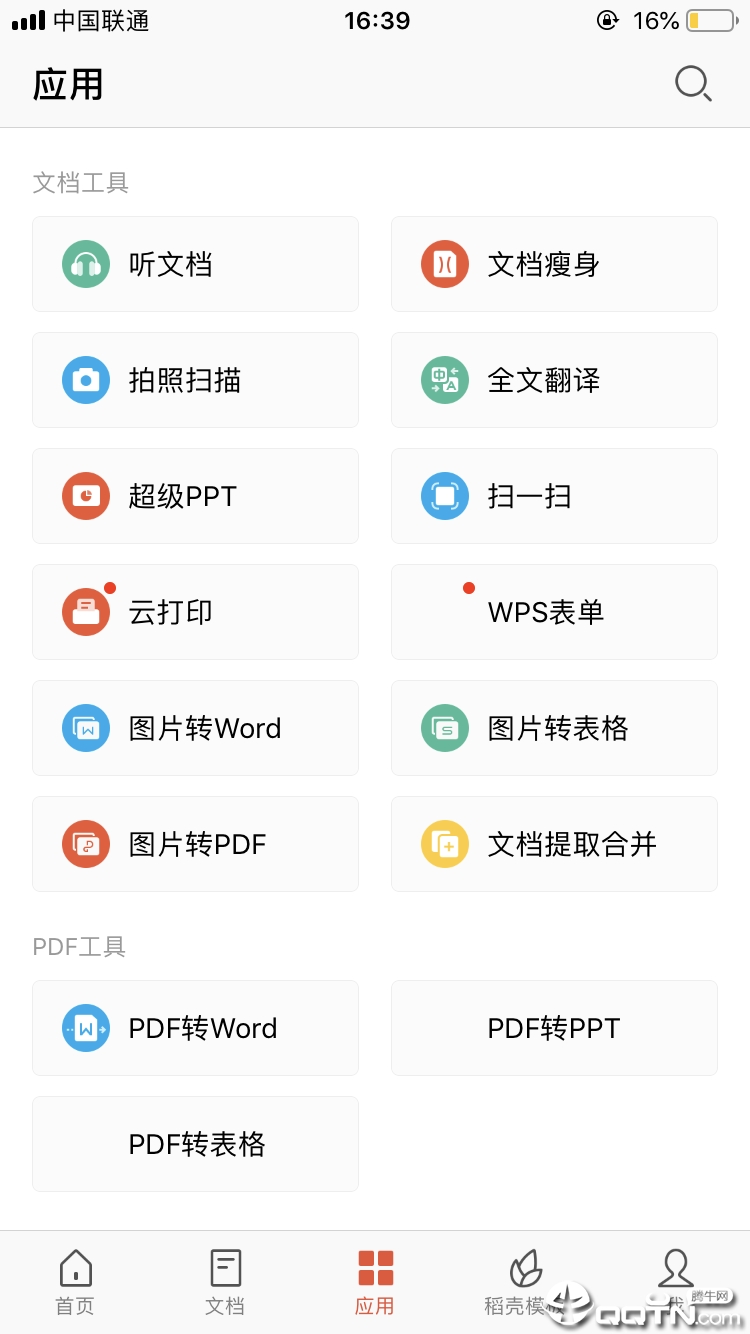Tap the 超级PPT tool
750x1334 pixels.
[x=195, y=496]
